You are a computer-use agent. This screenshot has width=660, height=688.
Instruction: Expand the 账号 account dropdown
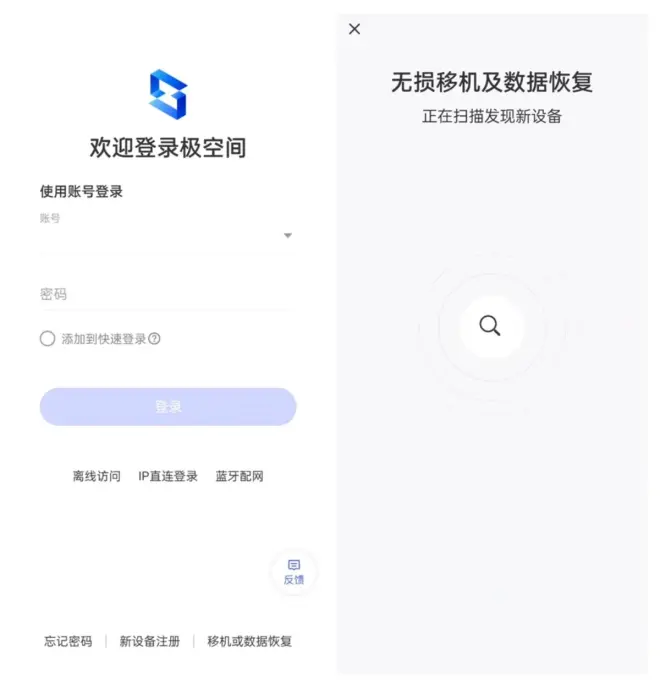click(287, 236)
